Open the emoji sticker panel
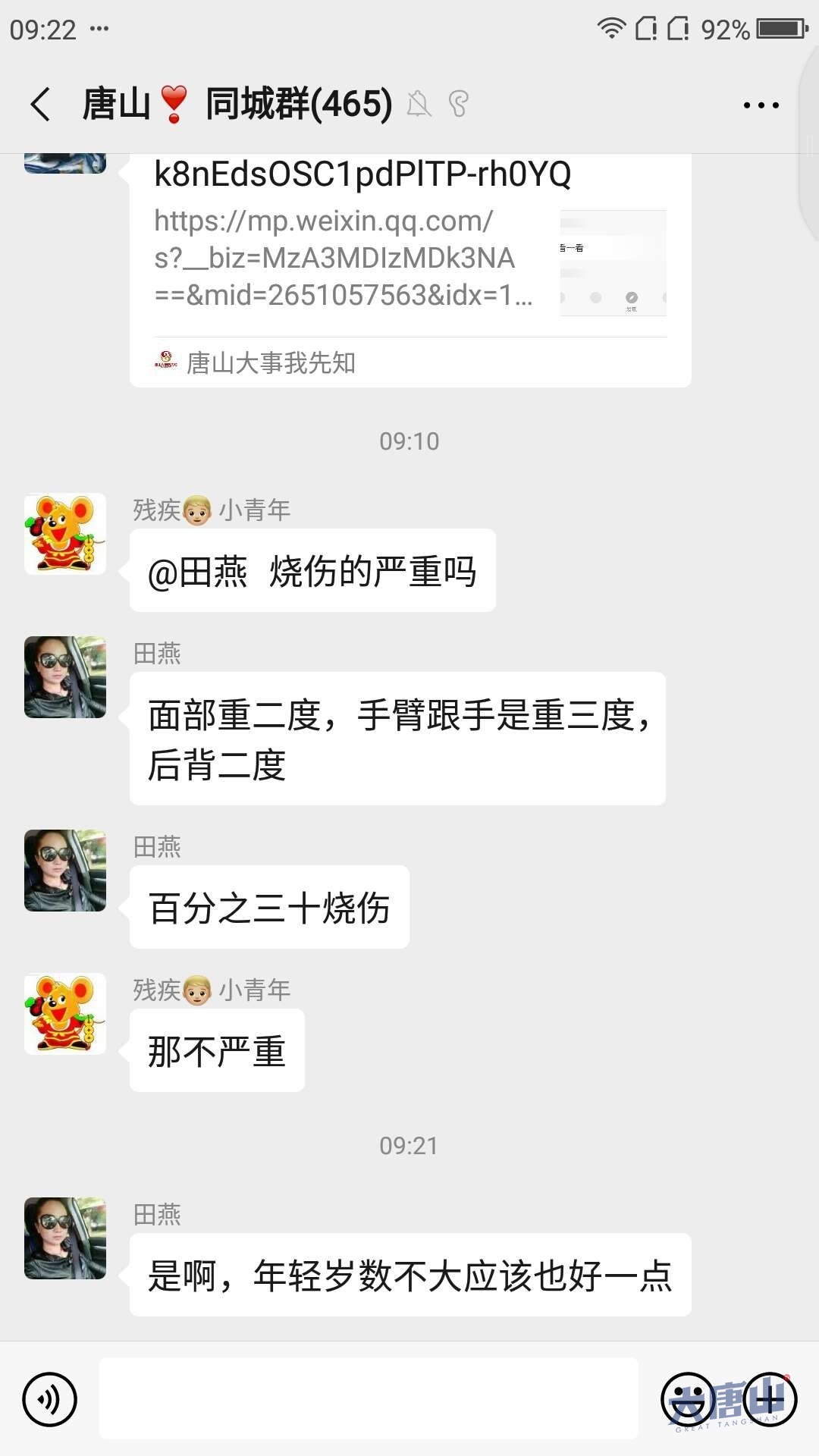This screenshot has height=1456, width=819. (x=687, y=1399)
